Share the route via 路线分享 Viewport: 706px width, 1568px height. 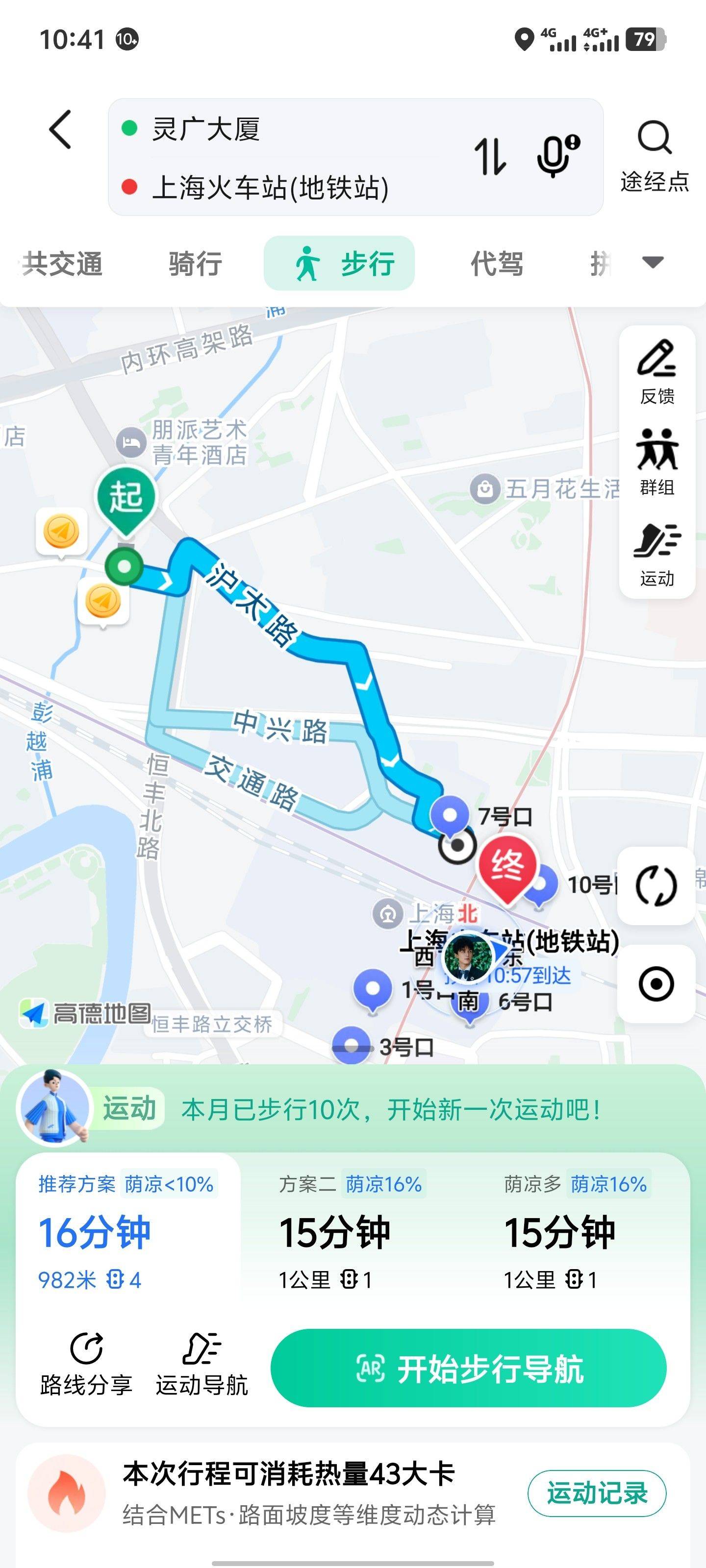point(86,1364)
